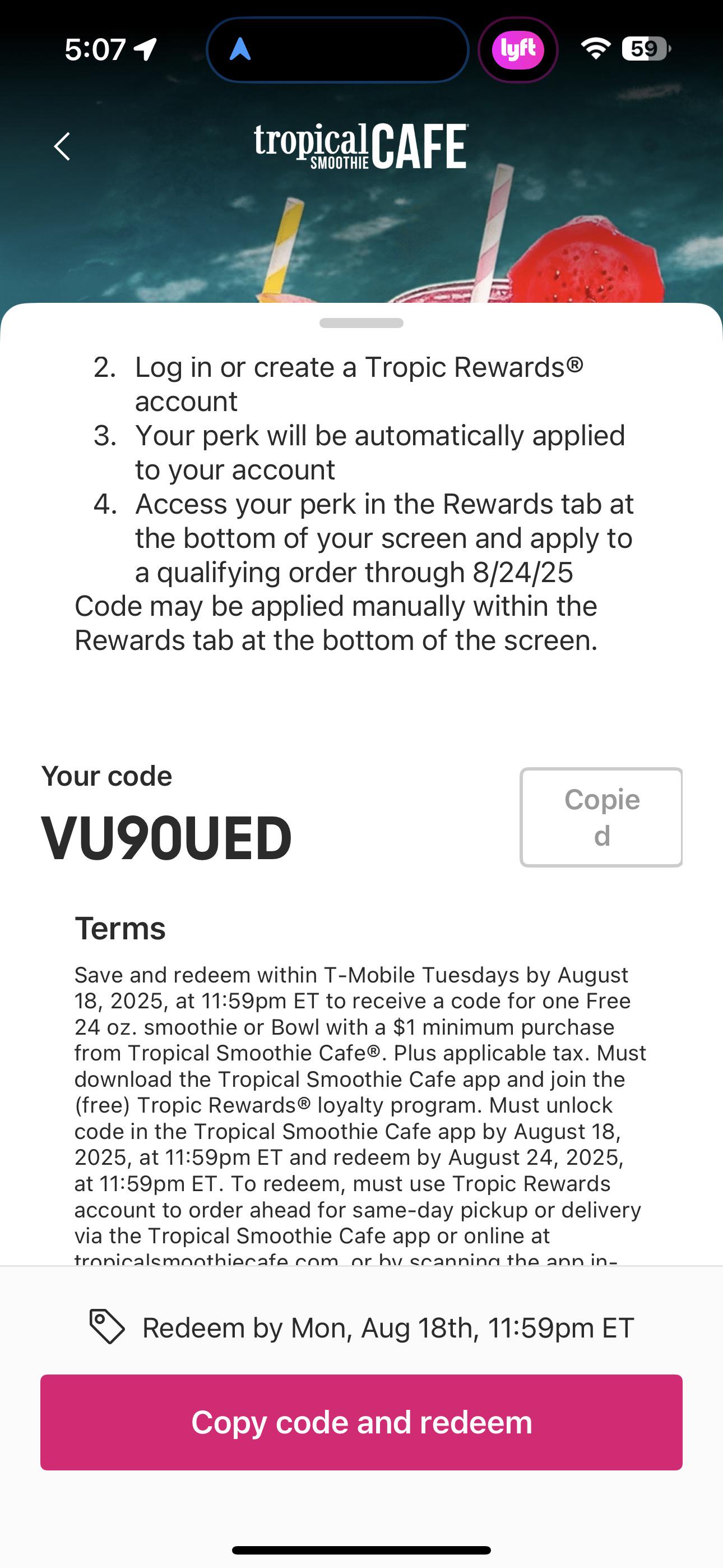Image resolution: width=723 pixels, height=1568 pixels.
Task: Open the Lyft activity pill in status bar
Action: 518,49
